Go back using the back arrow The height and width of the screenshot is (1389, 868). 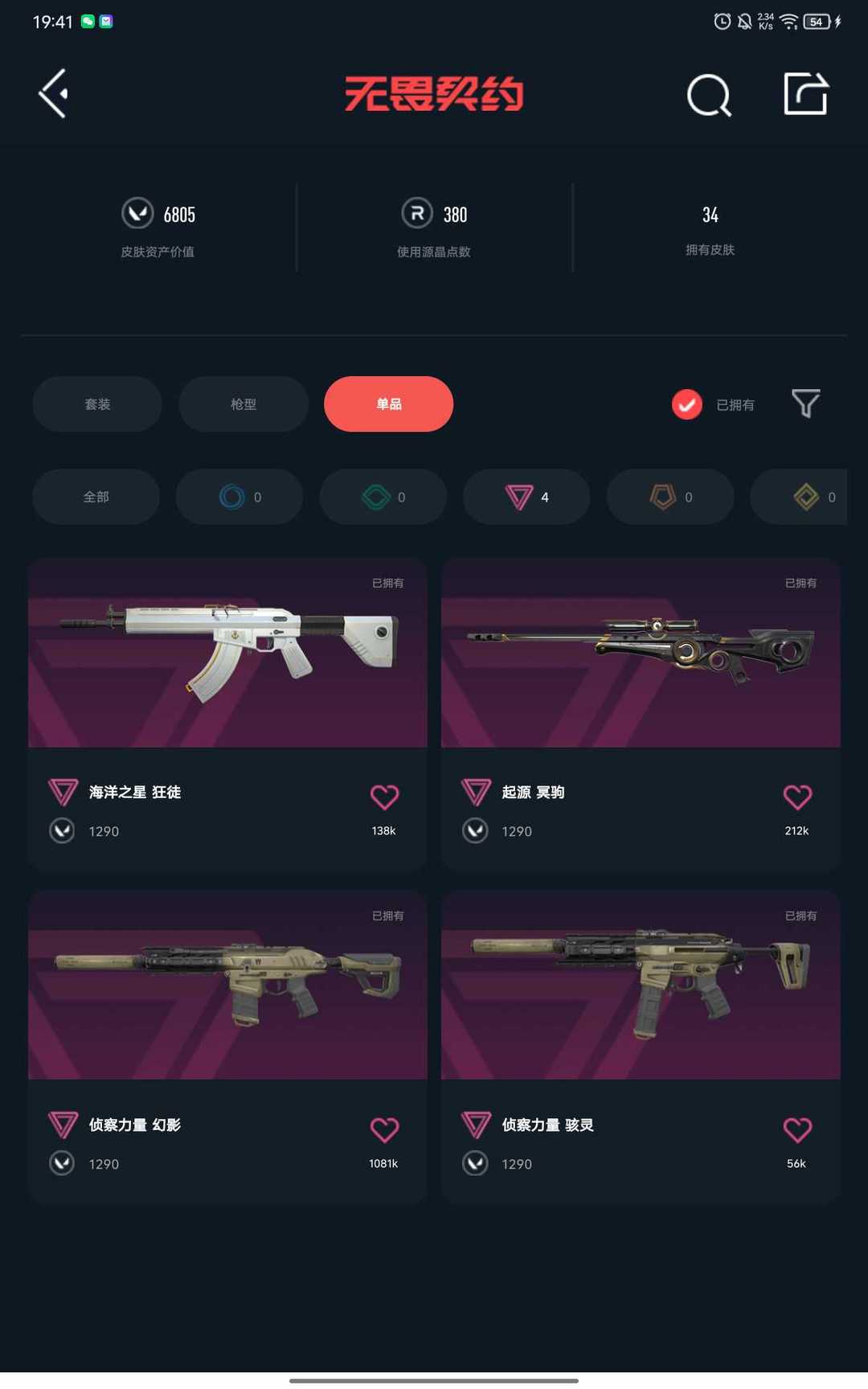coord(53,94)
